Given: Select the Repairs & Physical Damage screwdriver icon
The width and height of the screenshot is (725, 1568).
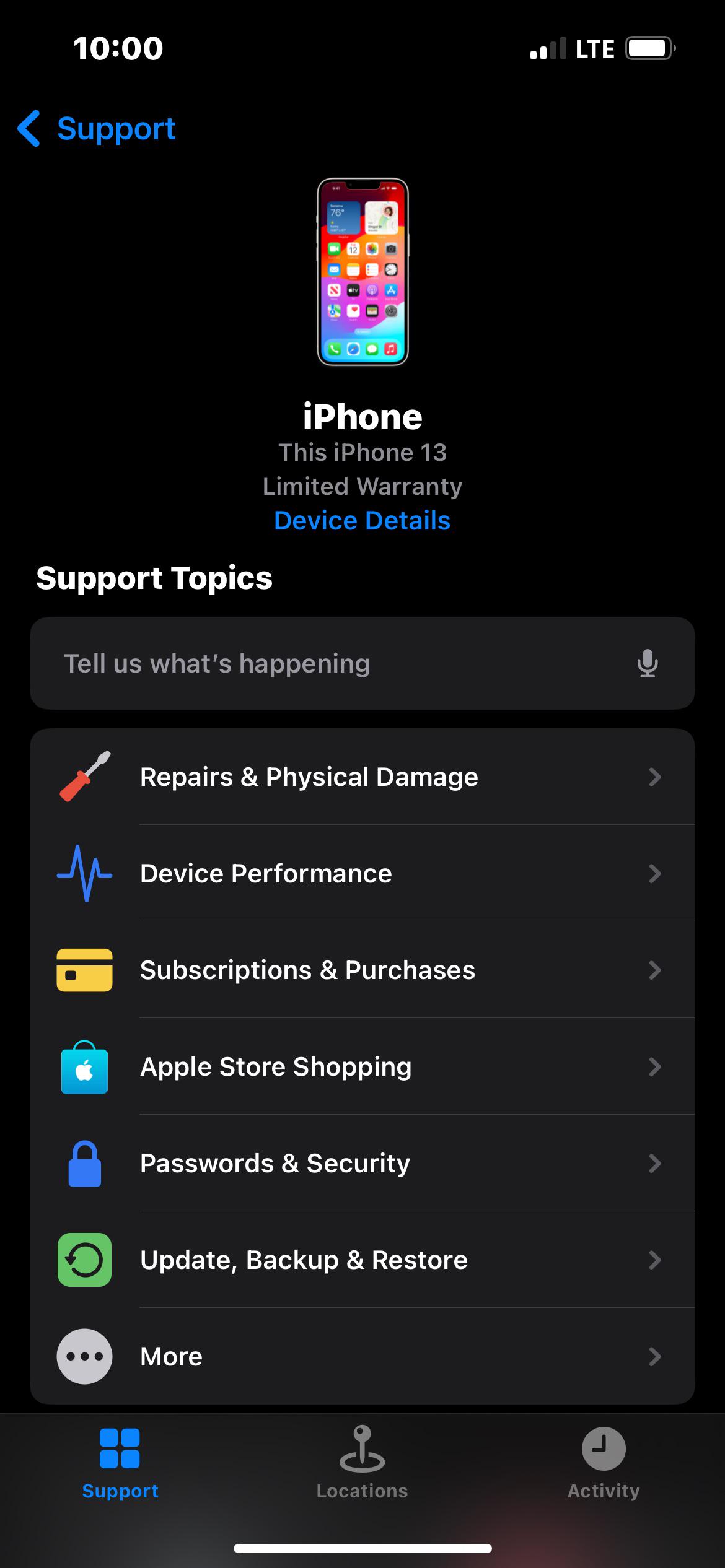Looking at the screenshot, I should [x=84, y=776].
